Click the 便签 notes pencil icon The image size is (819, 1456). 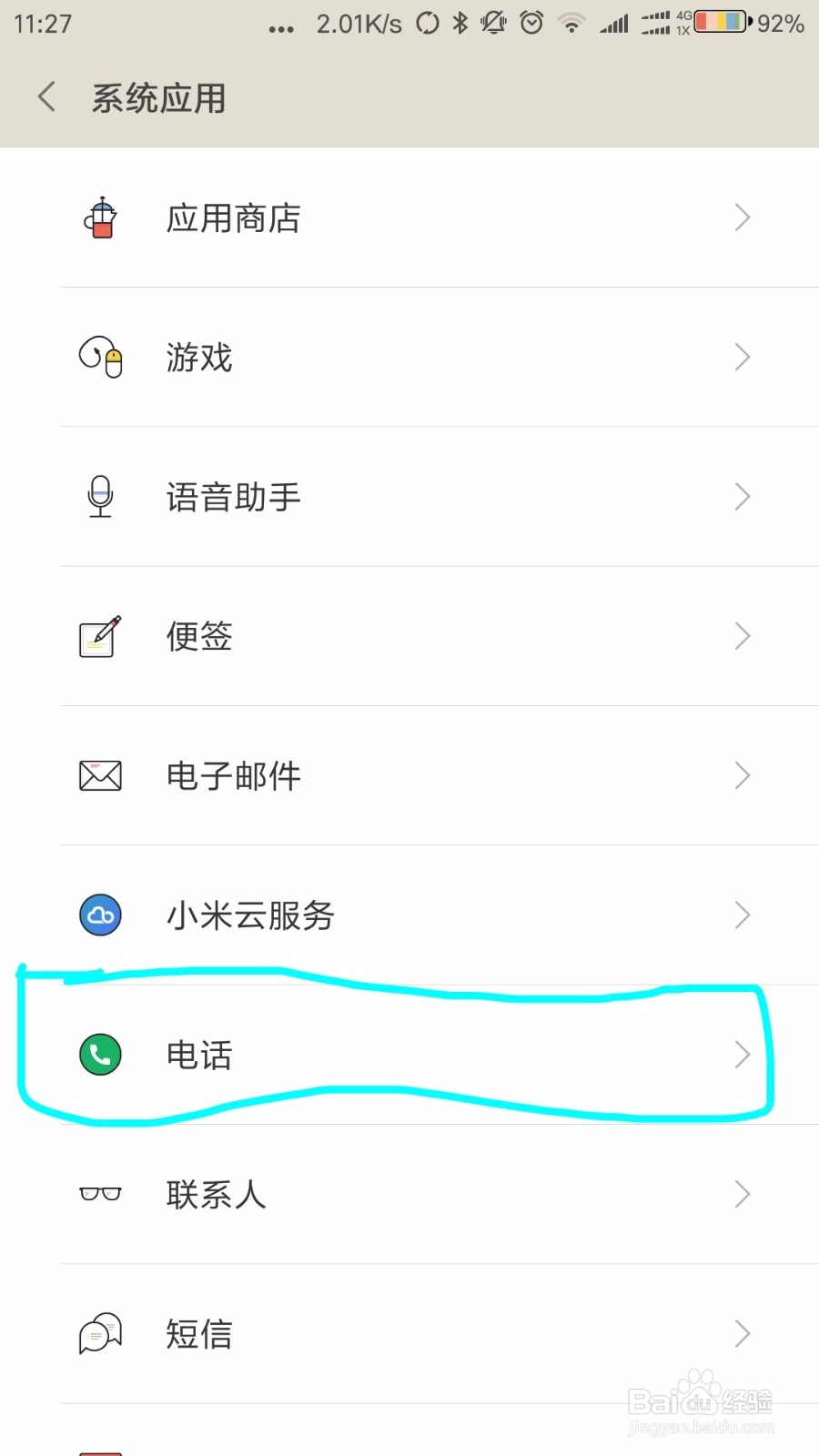(99, 636)
